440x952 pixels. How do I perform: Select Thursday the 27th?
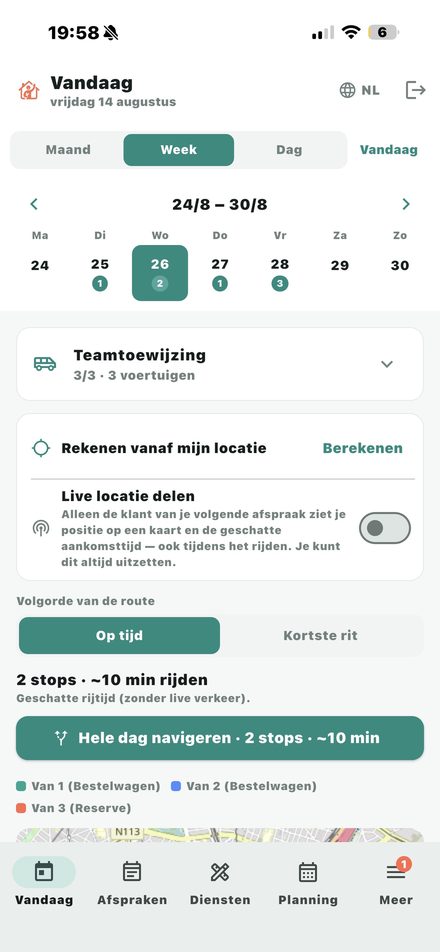click(220, 273)
